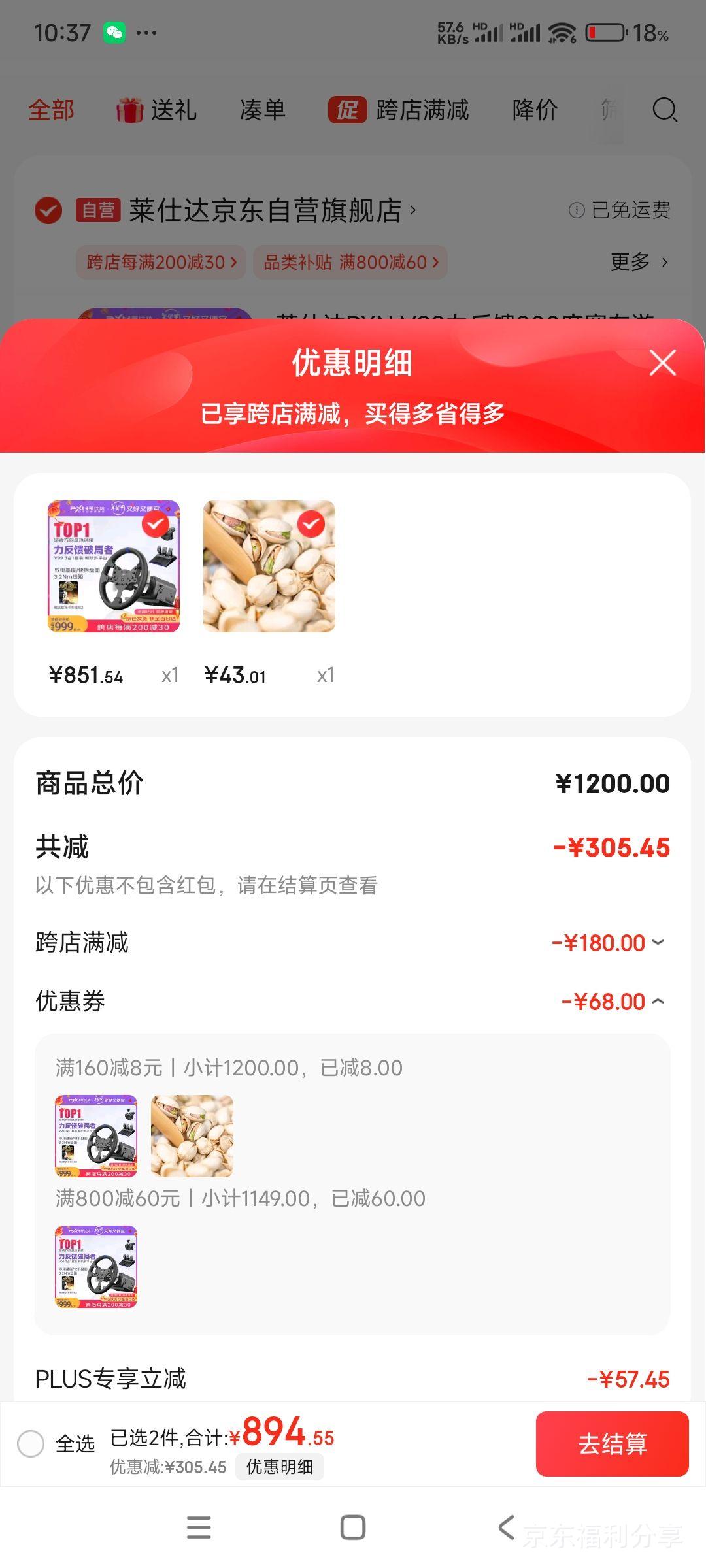Tap the 去结算 checkout button

pyautogui.click(x=612, y=1443)
